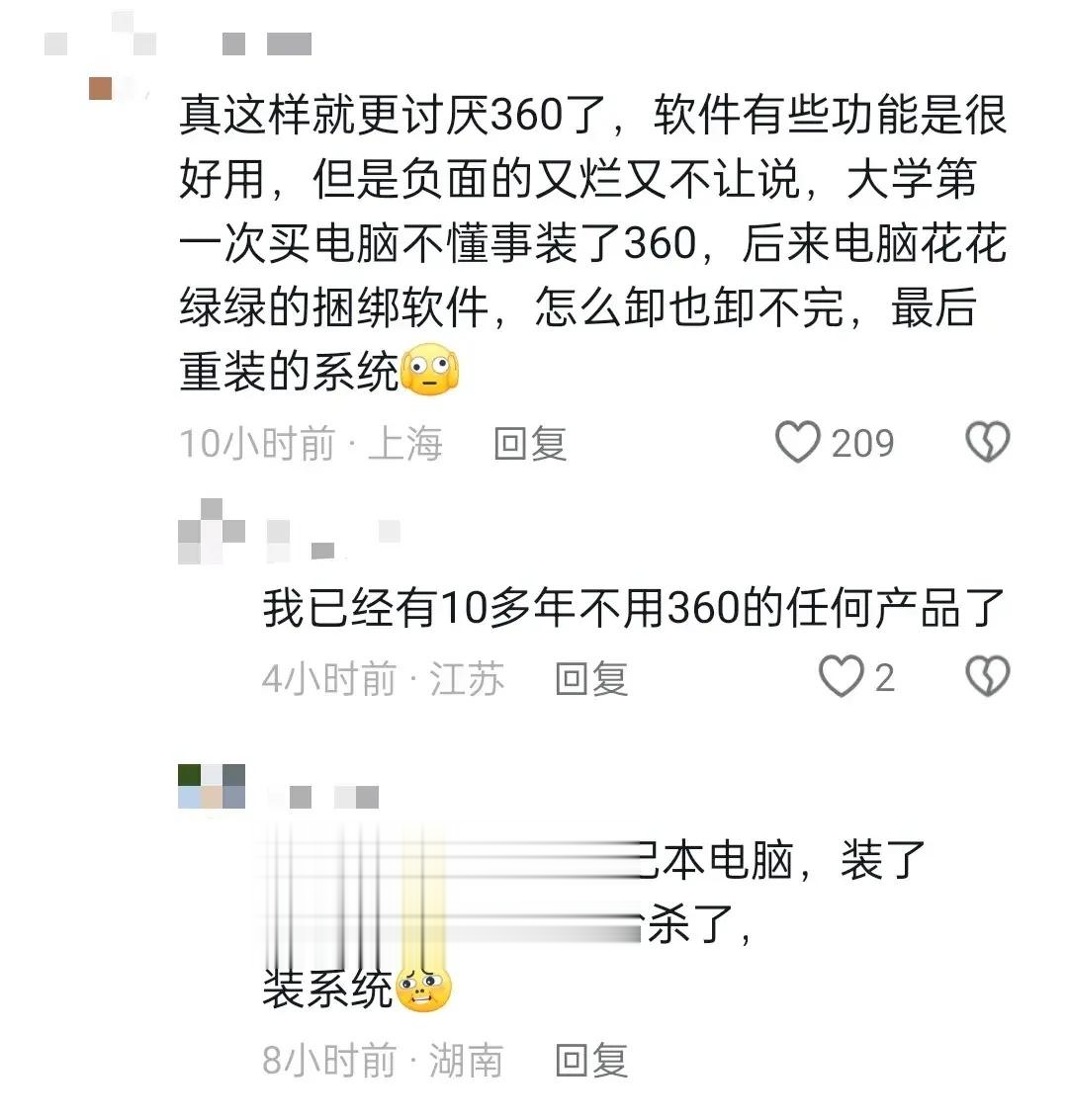The width and height of the screenshot is (1068, 1120).
Task: Tap 回复 on the 4小时前 江苏 comment
Action: (x=591, y=679)
